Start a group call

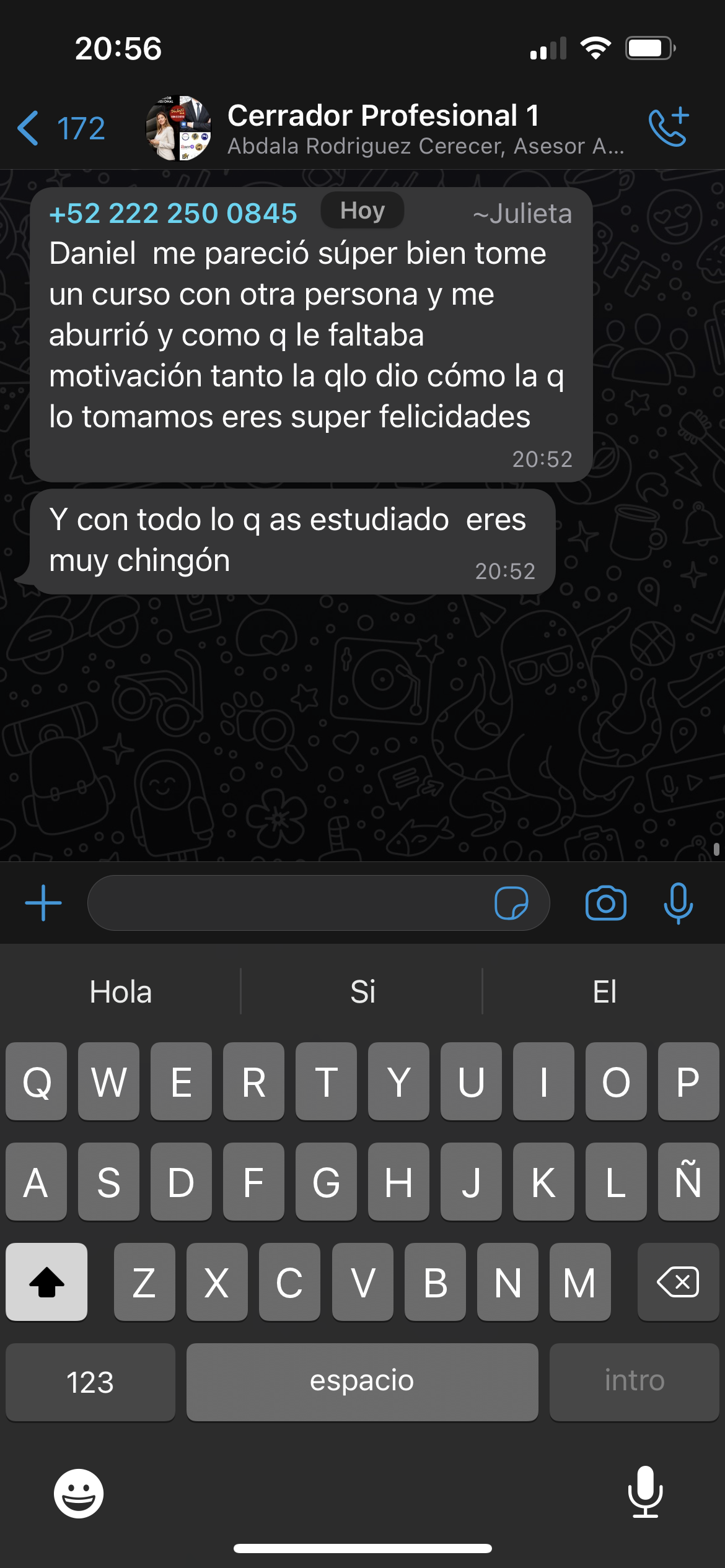tap(669, 128)
